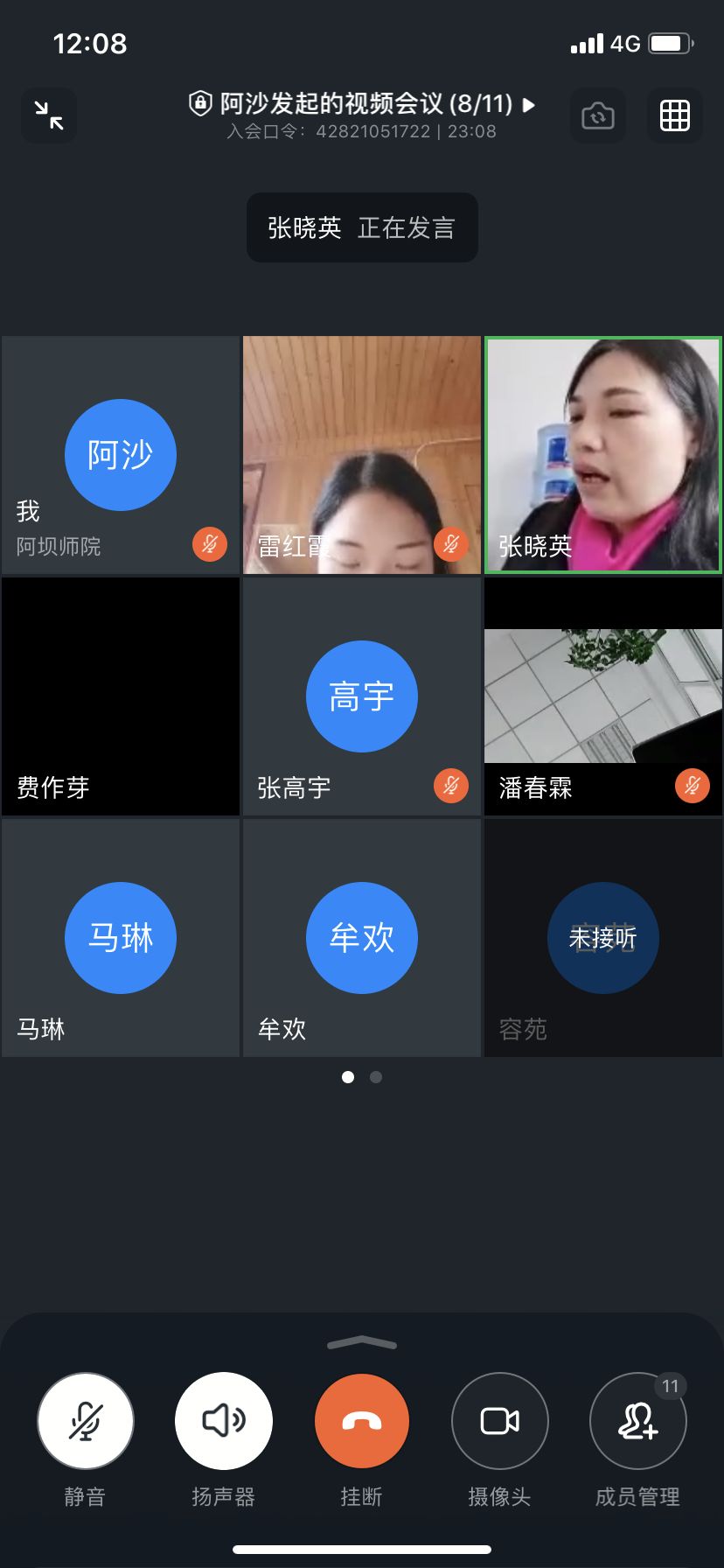Toggle the 扬声器 speaker
This screenshot has width=724, height=1568.
click(x=224, y=1421)
